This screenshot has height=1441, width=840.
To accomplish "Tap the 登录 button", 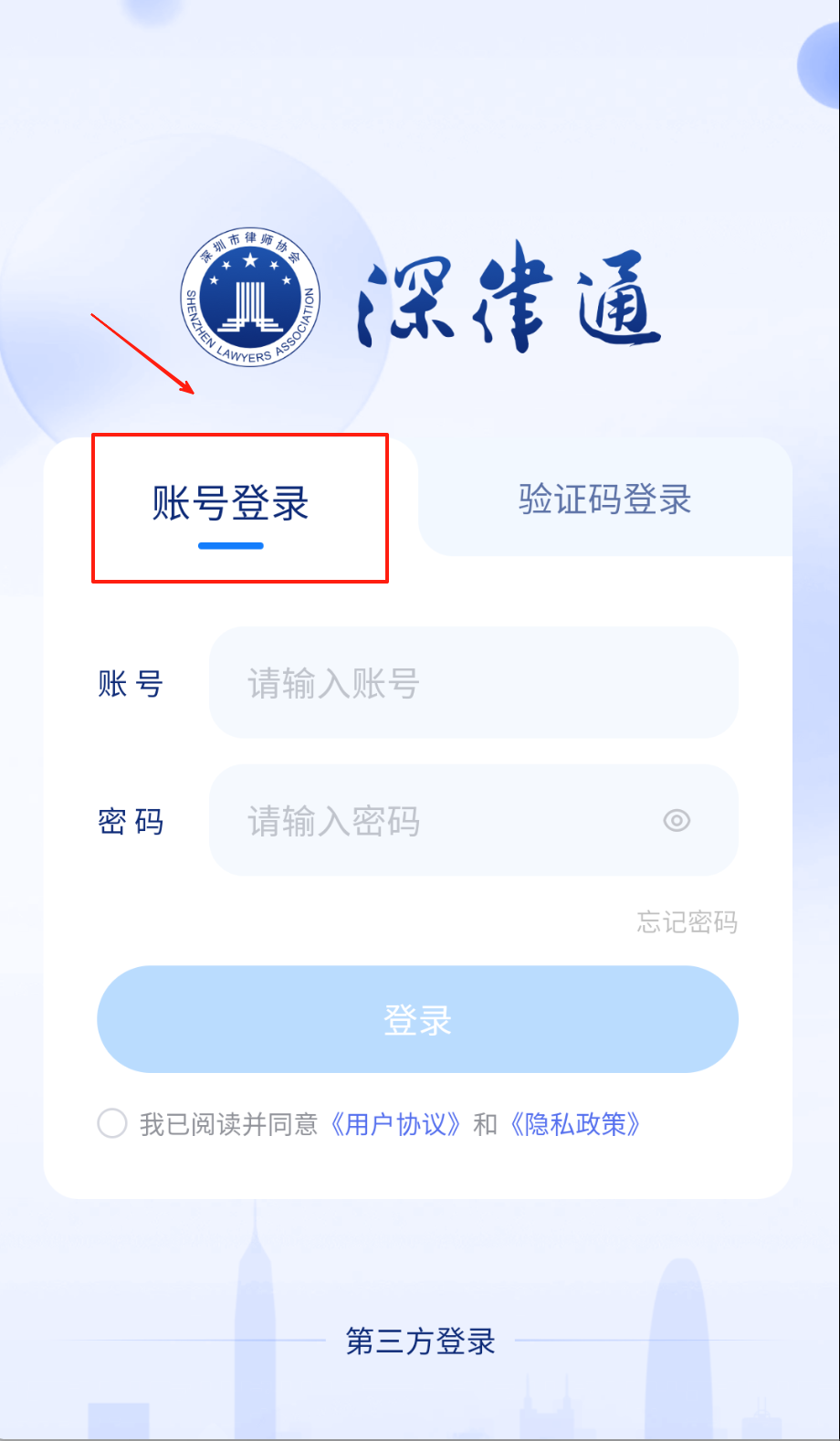I will pyautogui.click(x=417, y=1019).
